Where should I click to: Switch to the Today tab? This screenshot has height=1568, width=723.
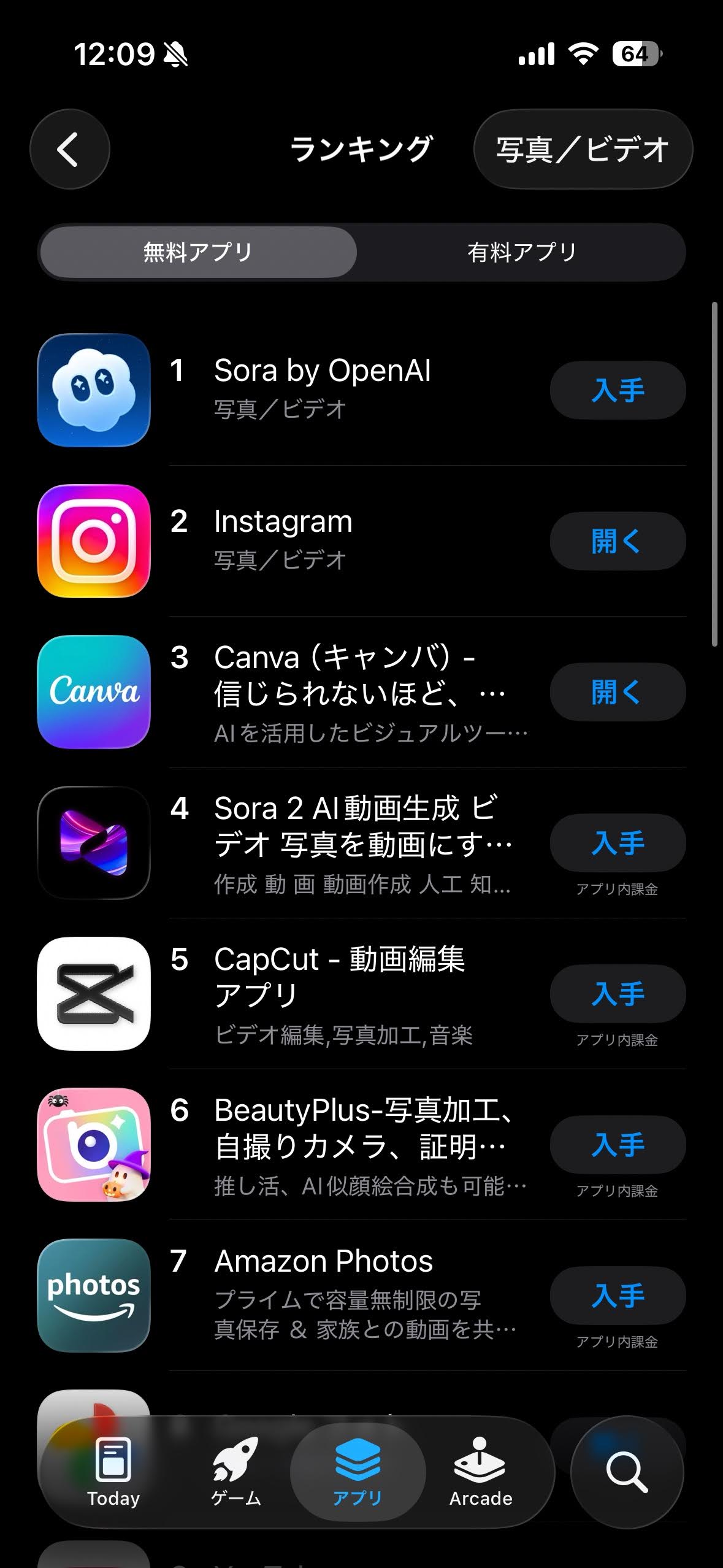113,1472
